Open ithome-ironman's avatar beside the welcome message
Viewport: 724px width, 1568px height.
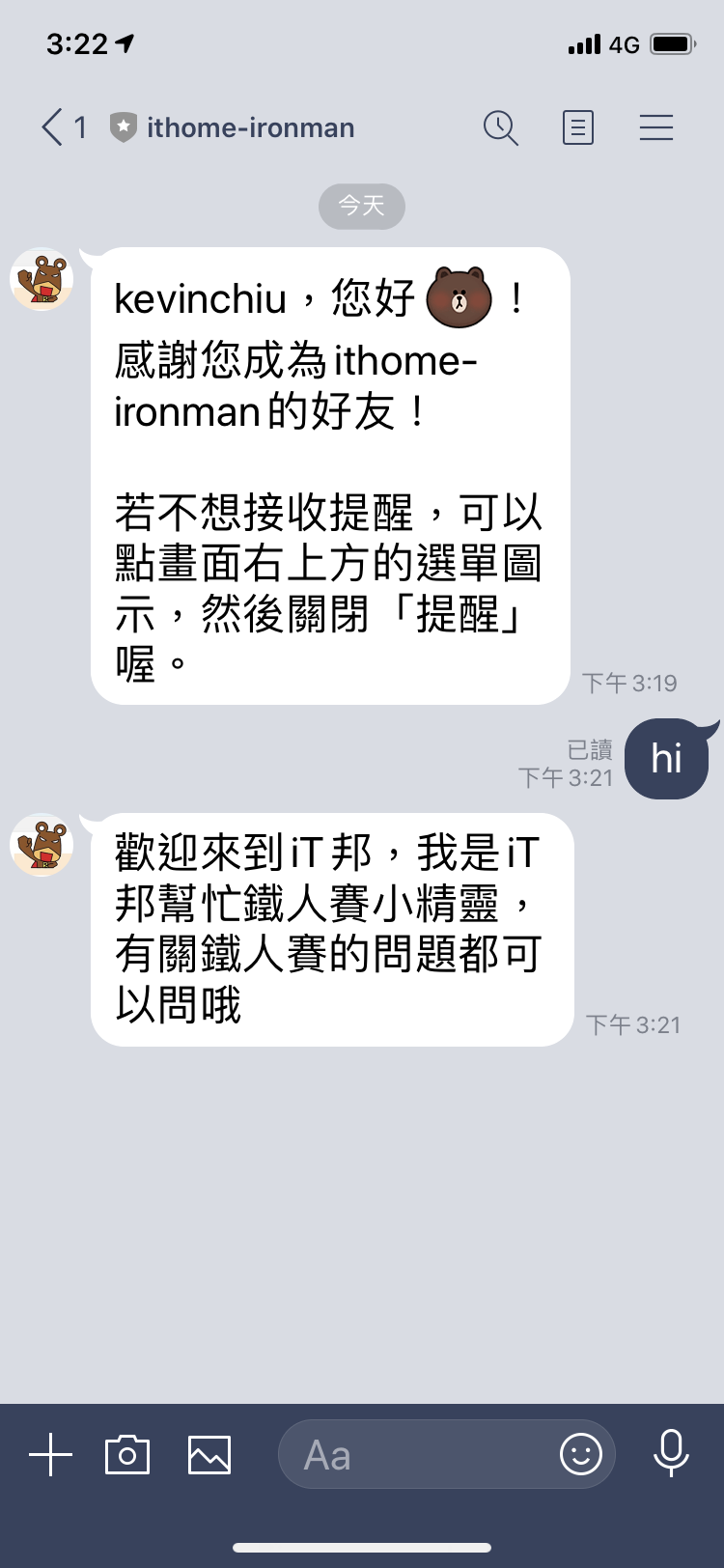coord(42,280)
